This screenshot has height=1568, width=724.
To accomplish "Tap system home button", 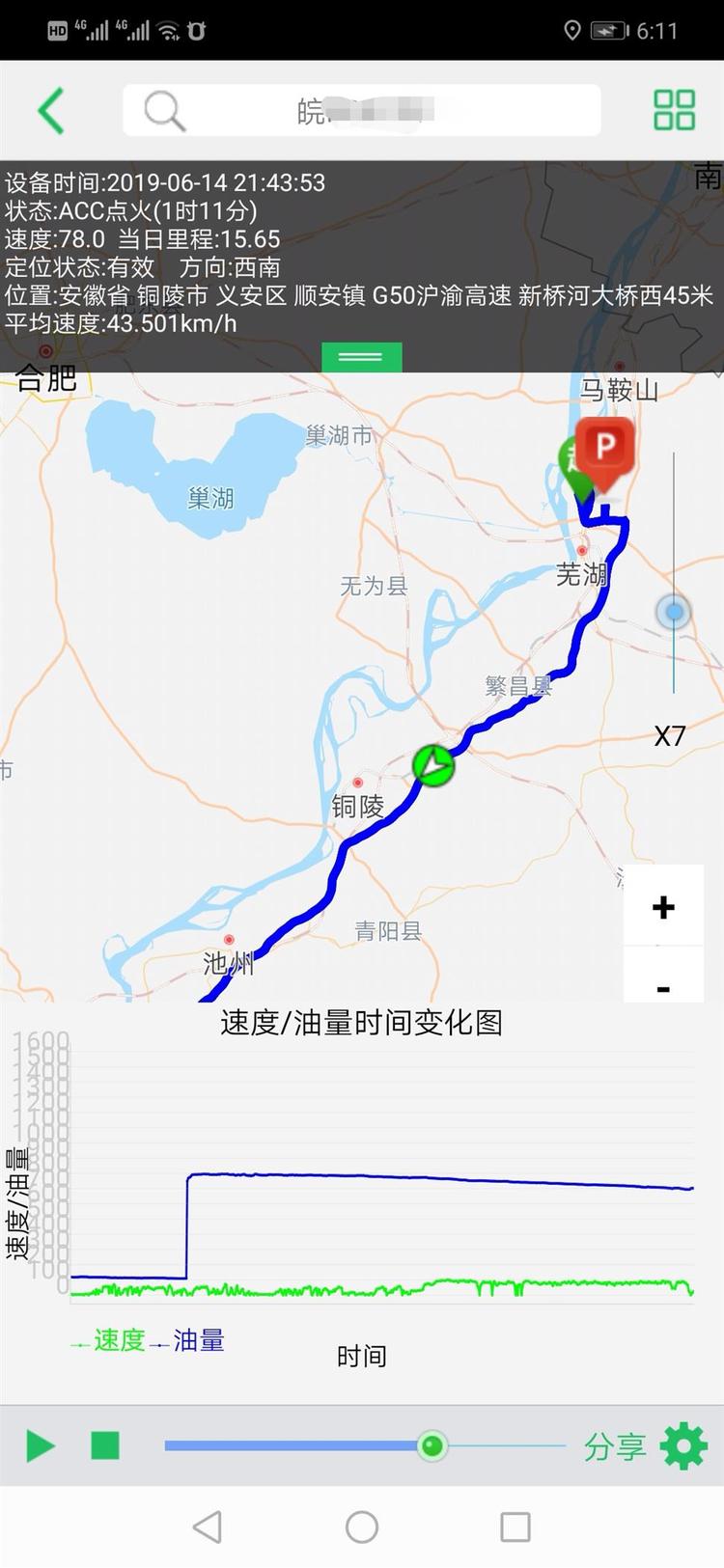I will 362,1527.
